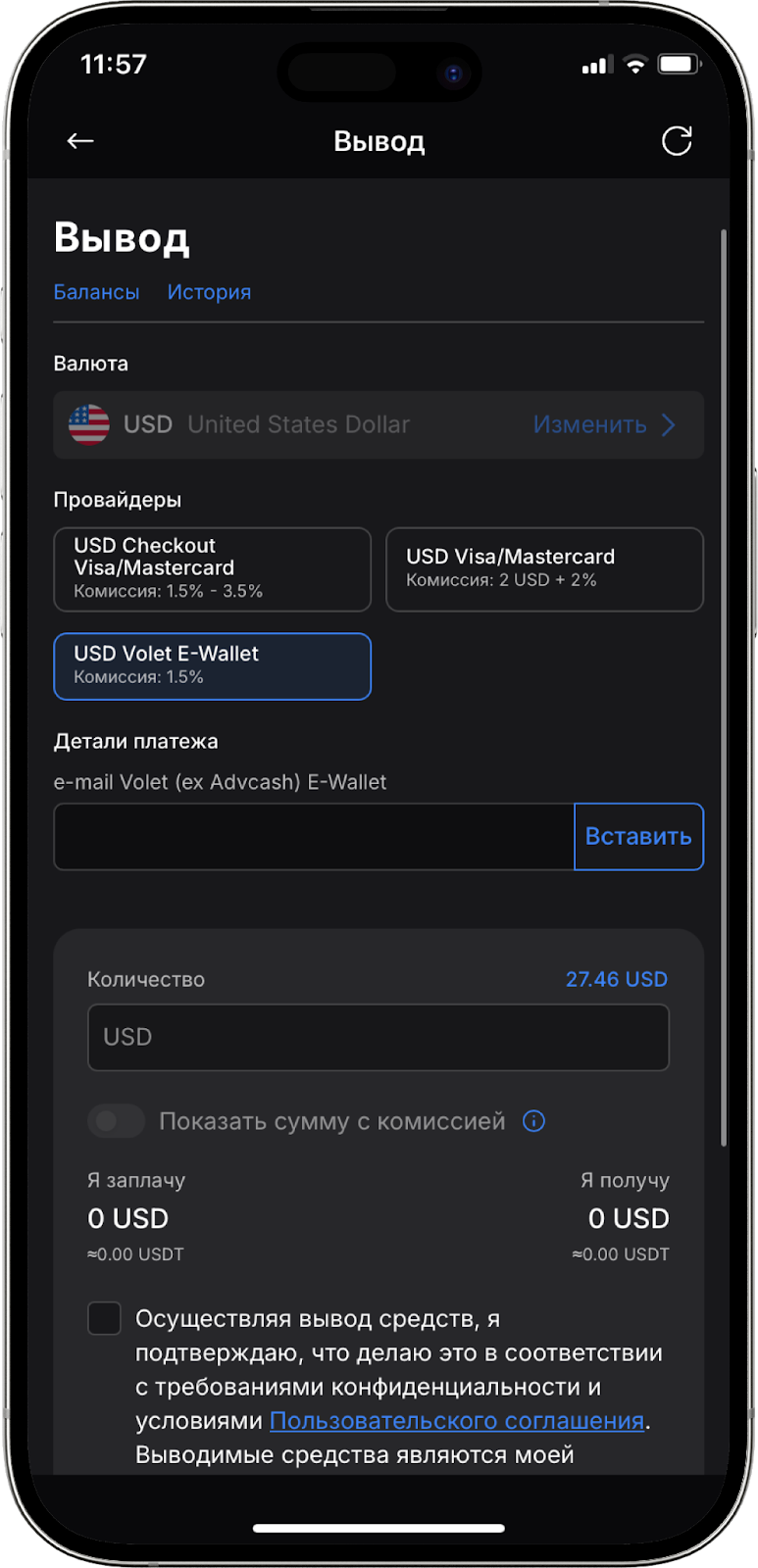Tap Вставить to paste the e-mail
This screenshot has height=1568, width=758.
pos(638,837)
